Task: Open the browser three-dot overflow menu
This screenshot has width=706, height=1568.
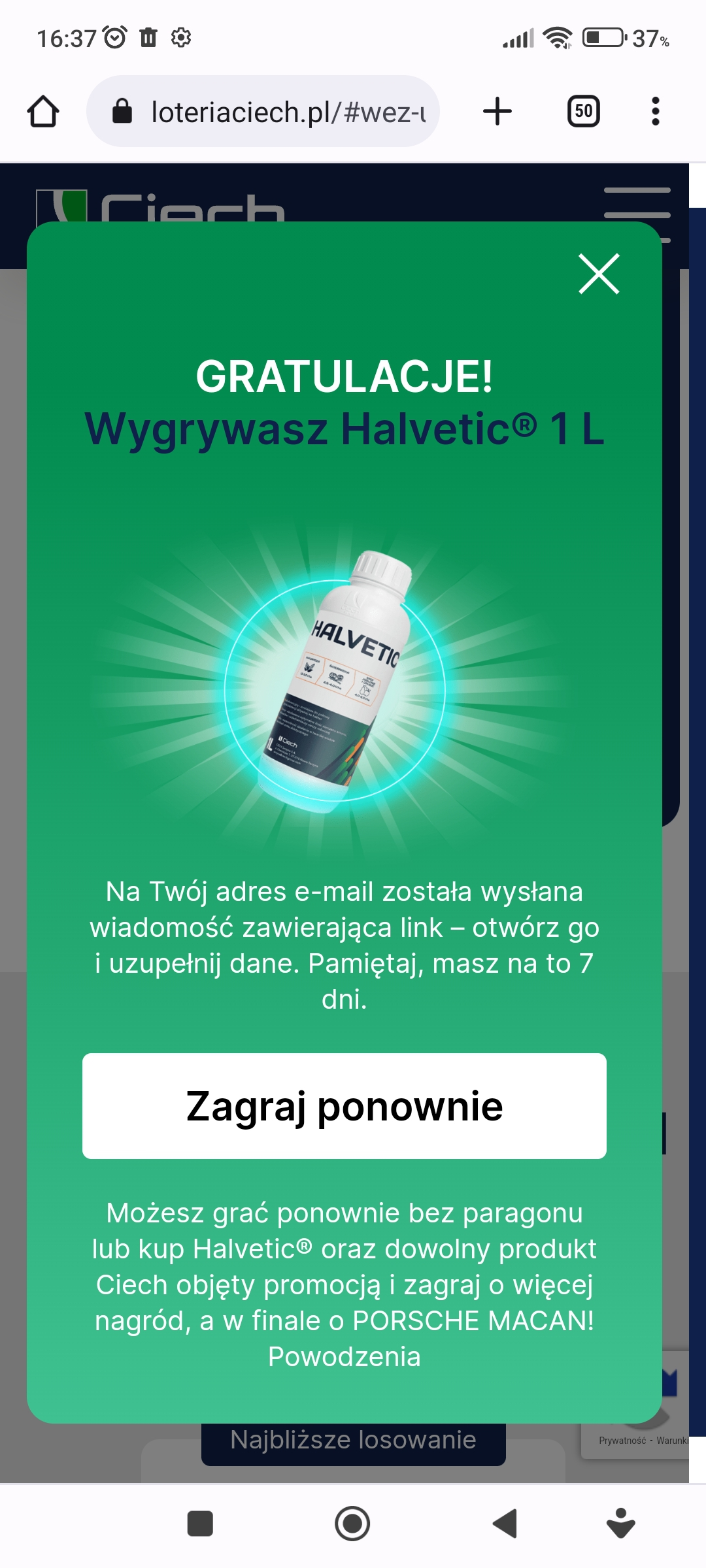Action: (x=655, y=111)
